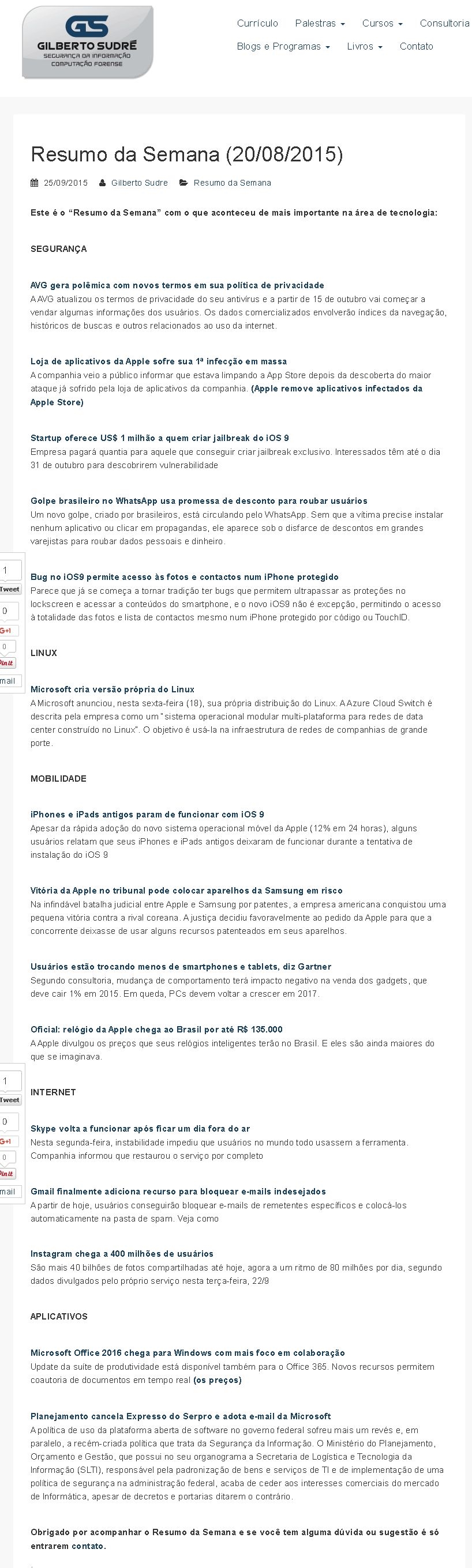Open the Gmail block e-mails article
This screenshot has width=472, height=1568.
(178, 1191)
